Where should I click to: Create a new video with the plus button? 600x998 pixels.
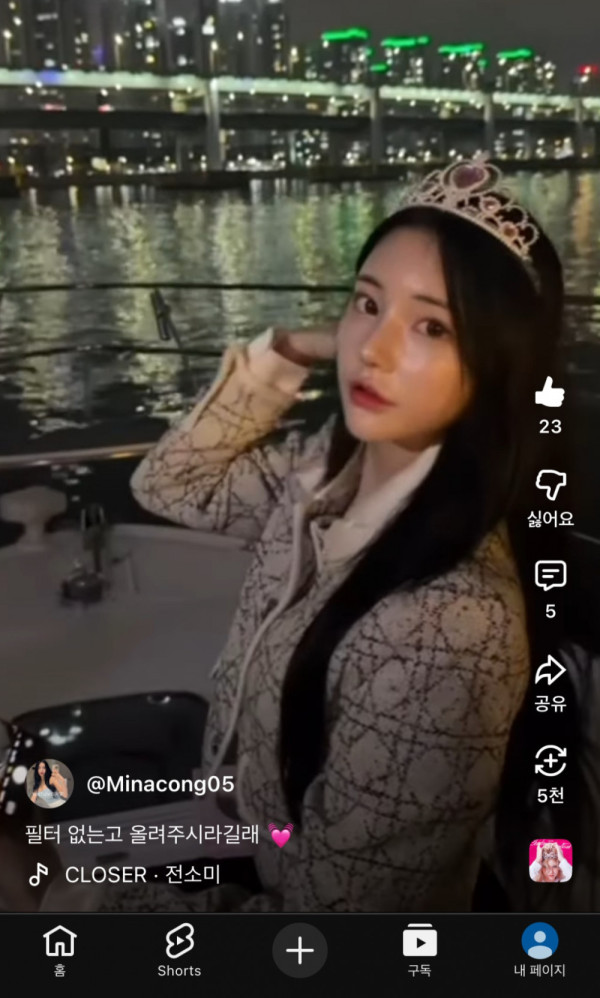[300, 950]
